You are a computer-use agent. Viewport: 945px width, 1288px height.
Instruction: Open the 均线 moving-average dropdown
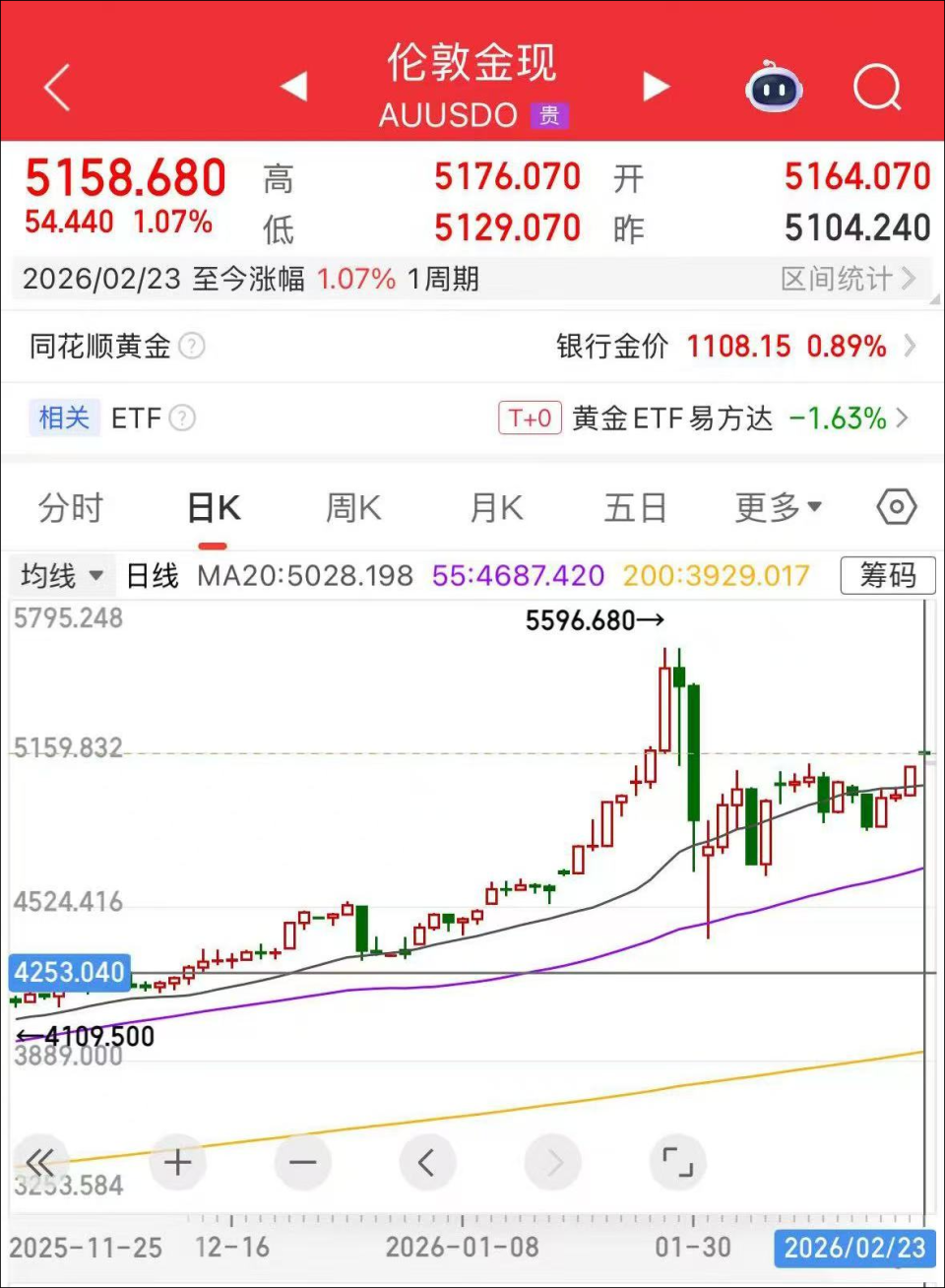click(x=61, y=575)
